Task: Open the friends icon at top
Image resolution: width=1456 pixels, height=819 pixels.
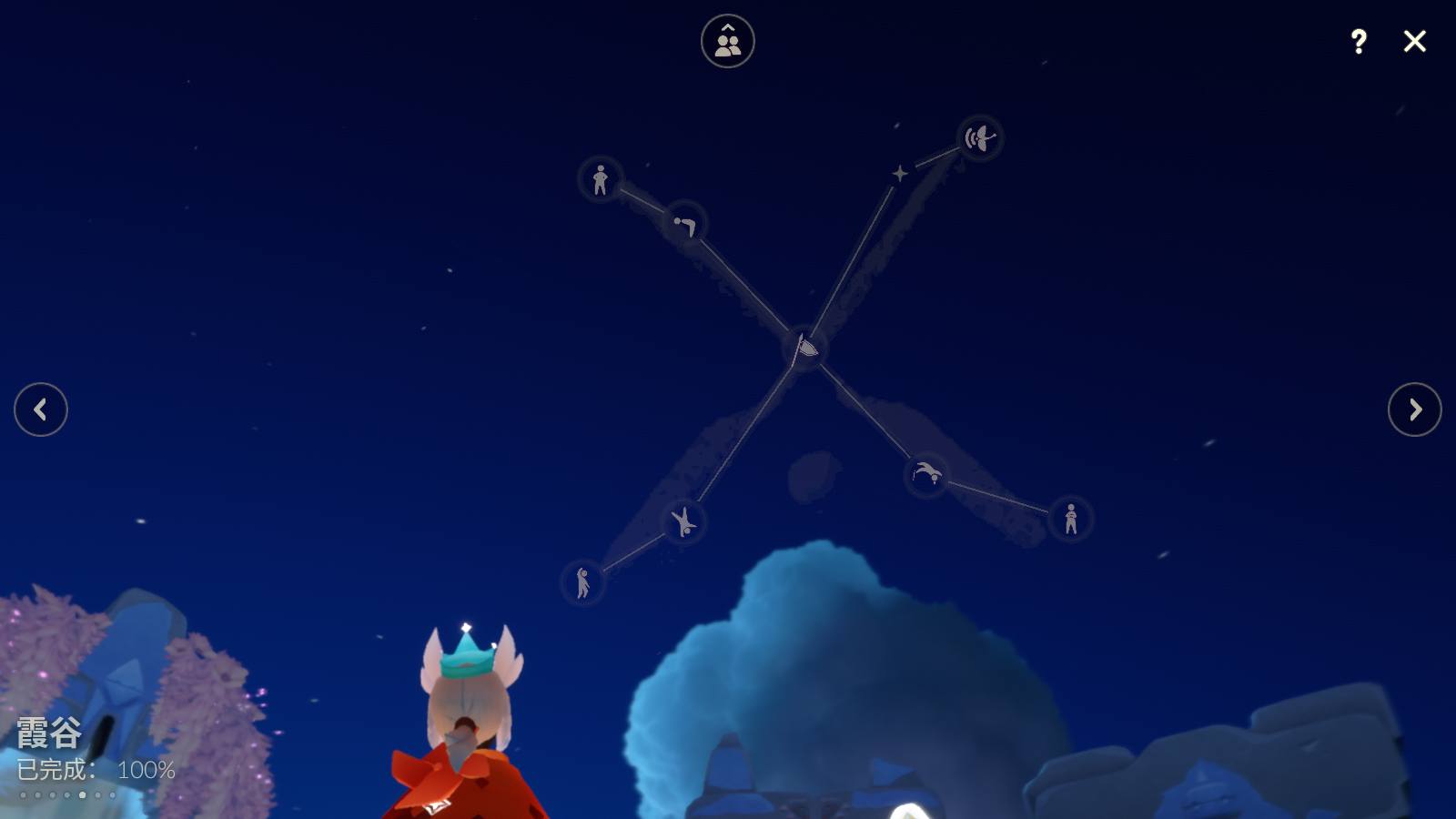Action: 727,42
